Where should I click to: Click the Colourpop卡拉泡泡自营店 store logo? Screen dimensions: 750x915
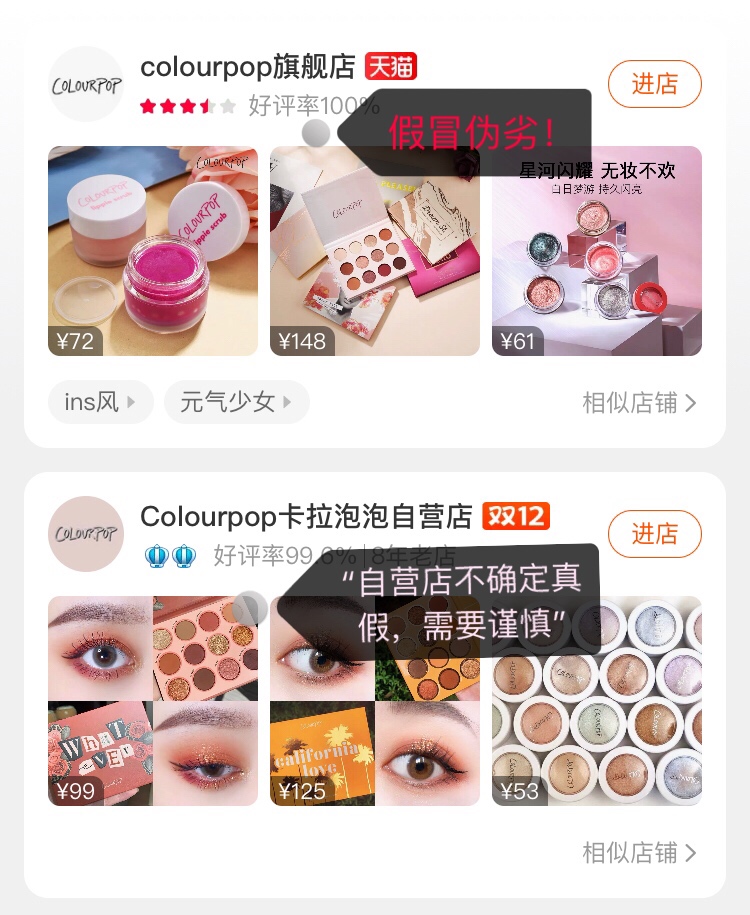point(86,534)
